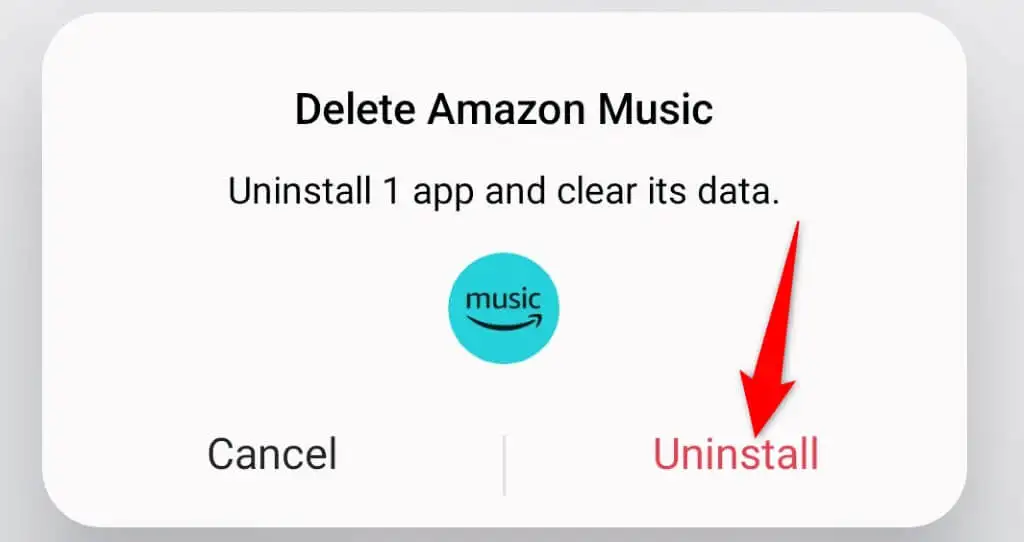Confirm with the Uninstall button
The height and width of the screenshot is (542, 1024).
[735, 454]
